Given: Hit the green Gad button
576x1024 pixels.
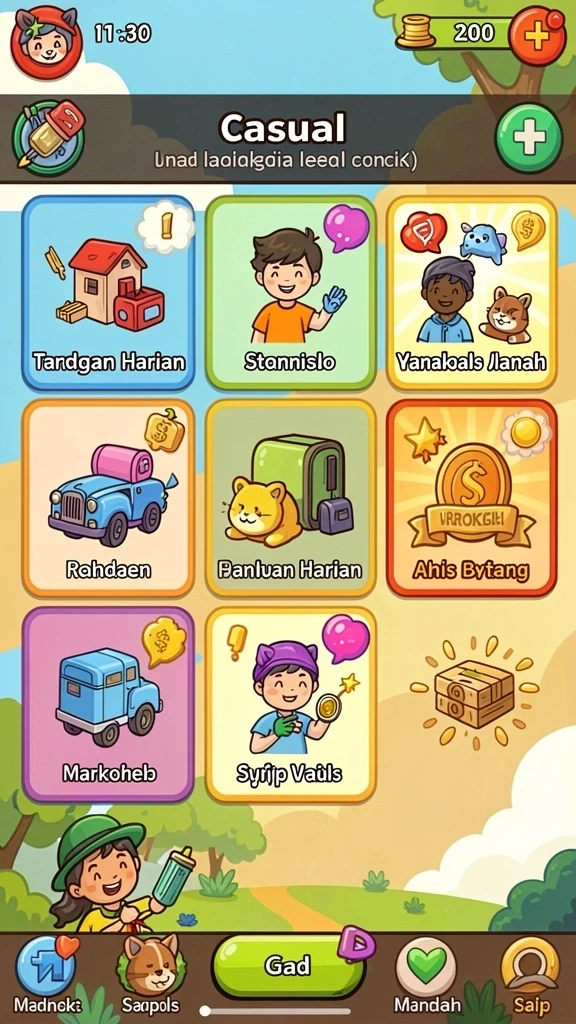Looking at the screenshot, I should click(288, 966).
